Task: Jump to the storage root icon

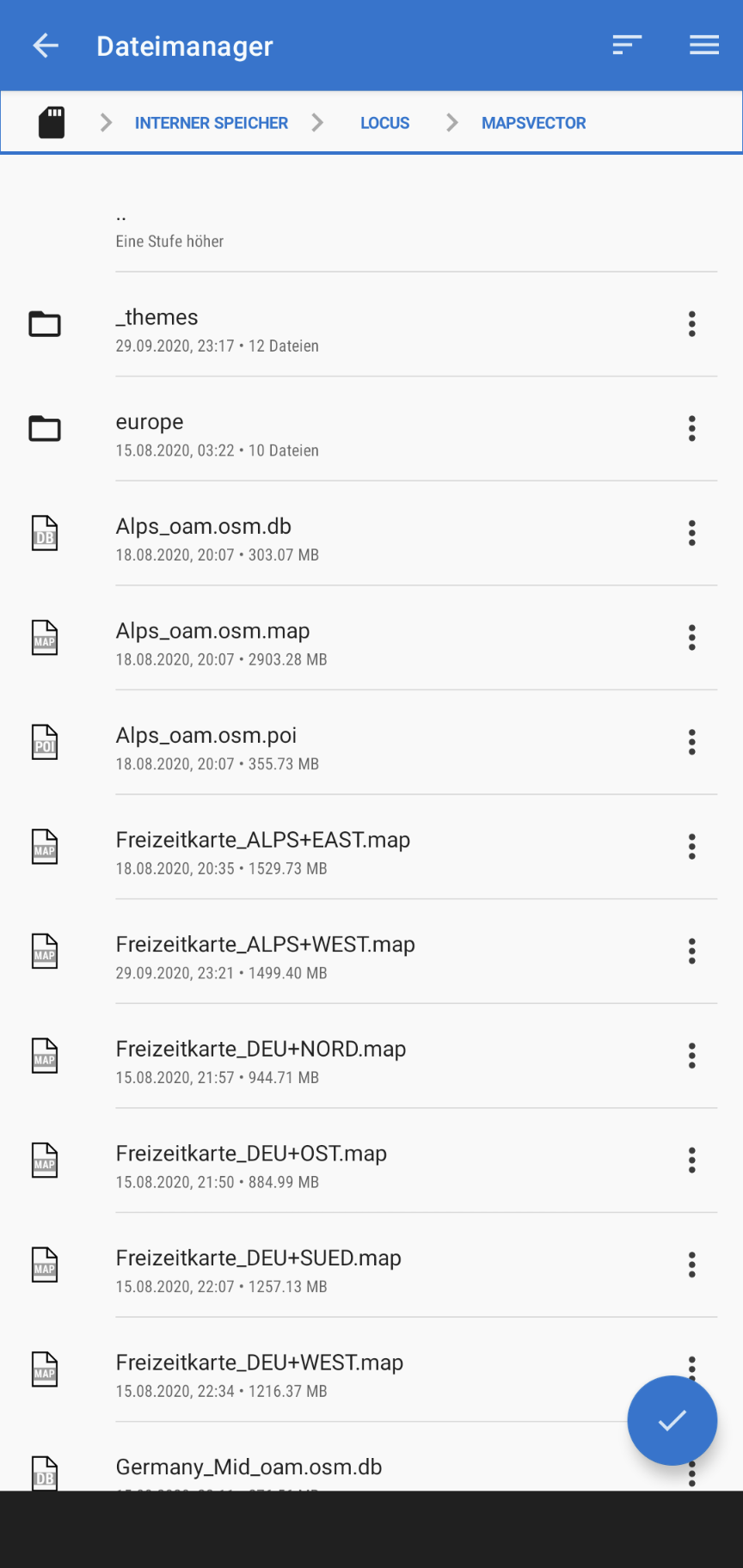Action: tap(52, 123)
